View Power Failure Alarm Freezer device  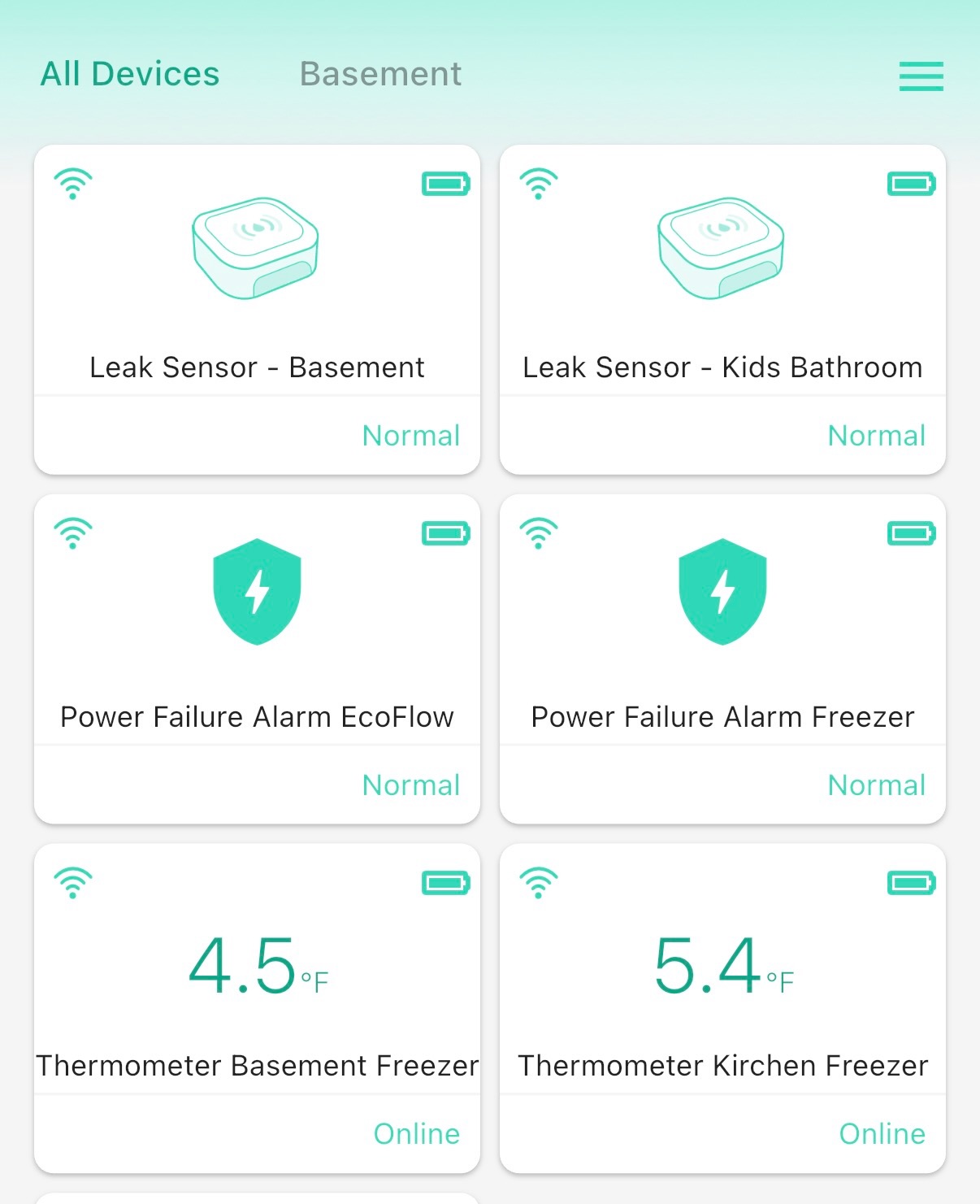click(x=722, y=659)
